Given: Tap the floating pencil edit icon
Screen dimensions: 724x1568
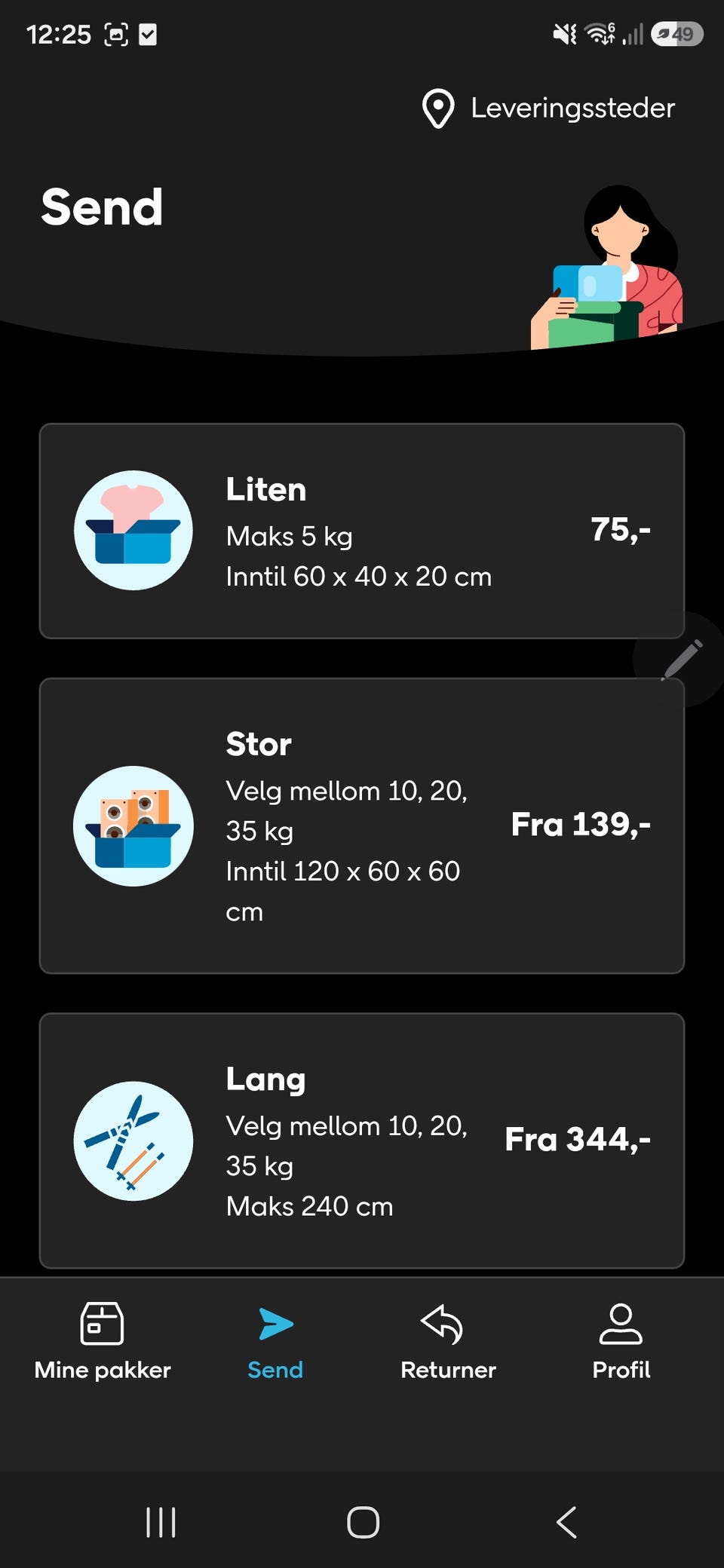Looking at the screenshot, I should coord(682,659).
